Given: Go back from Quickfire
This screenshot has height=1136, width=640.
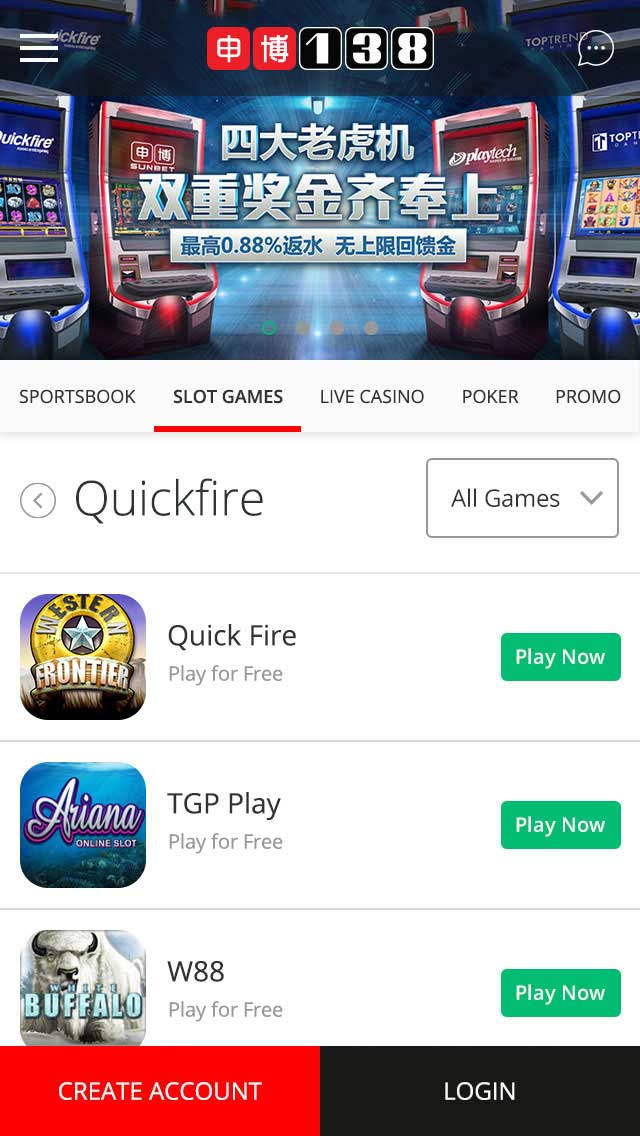Looking at the screenshot, I should click(x=38, y=500).
